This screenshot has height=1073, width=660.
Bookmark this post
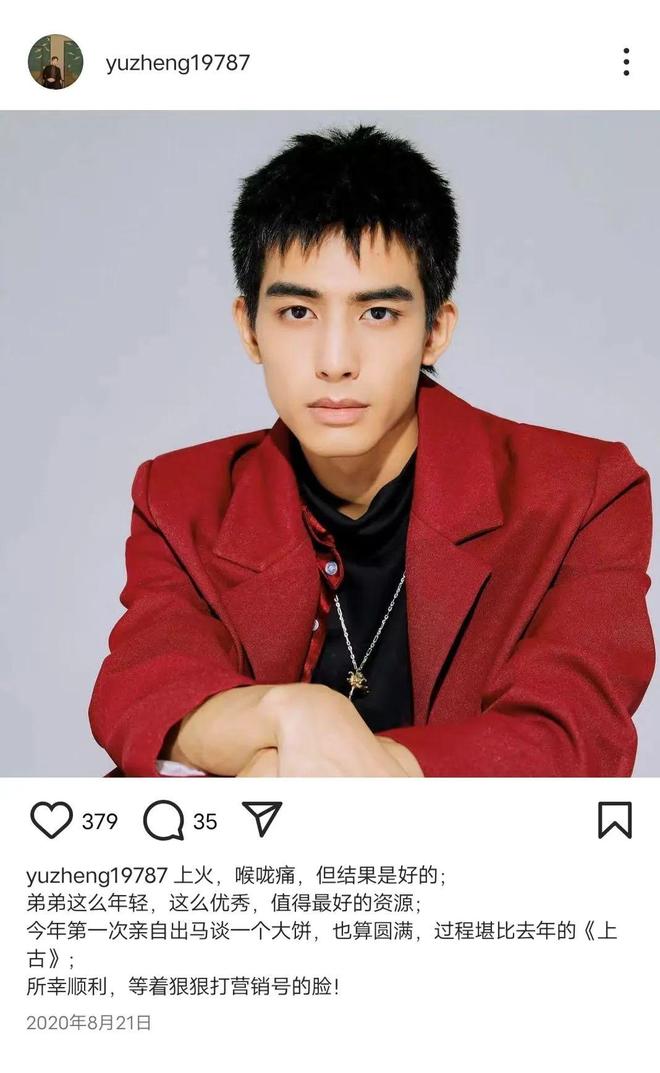615,820
